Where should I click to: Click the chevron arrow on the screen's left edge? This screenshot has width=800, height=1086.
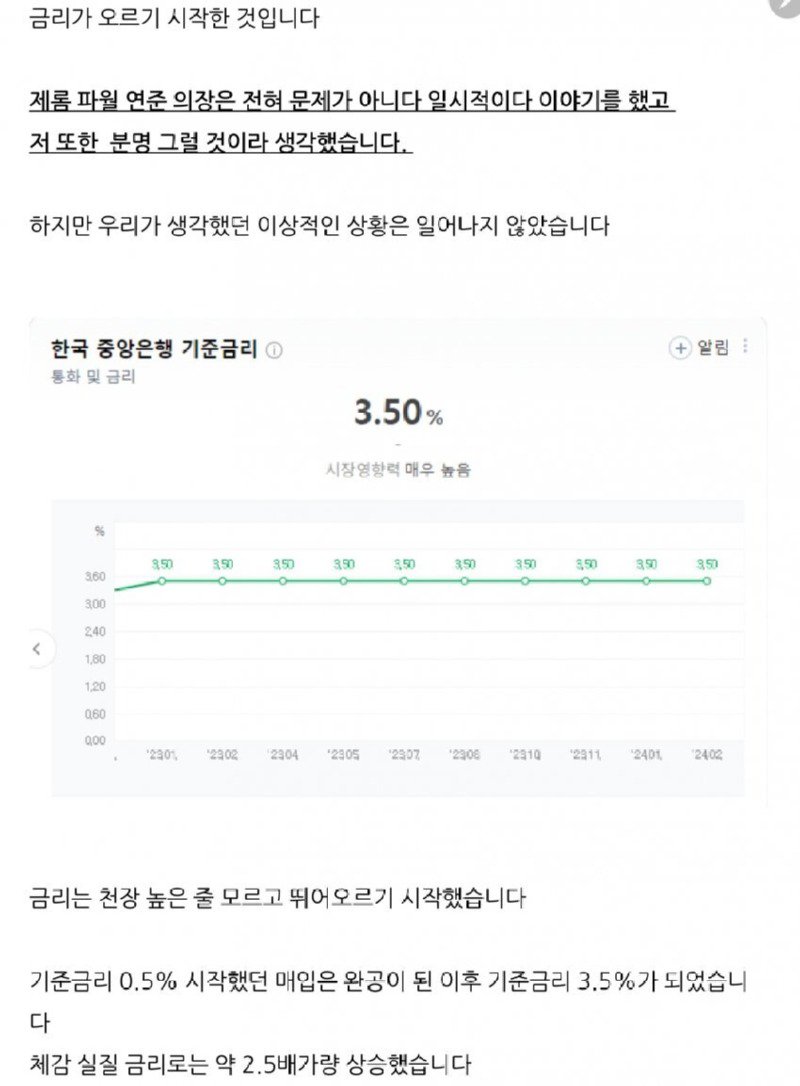[38, 648]
